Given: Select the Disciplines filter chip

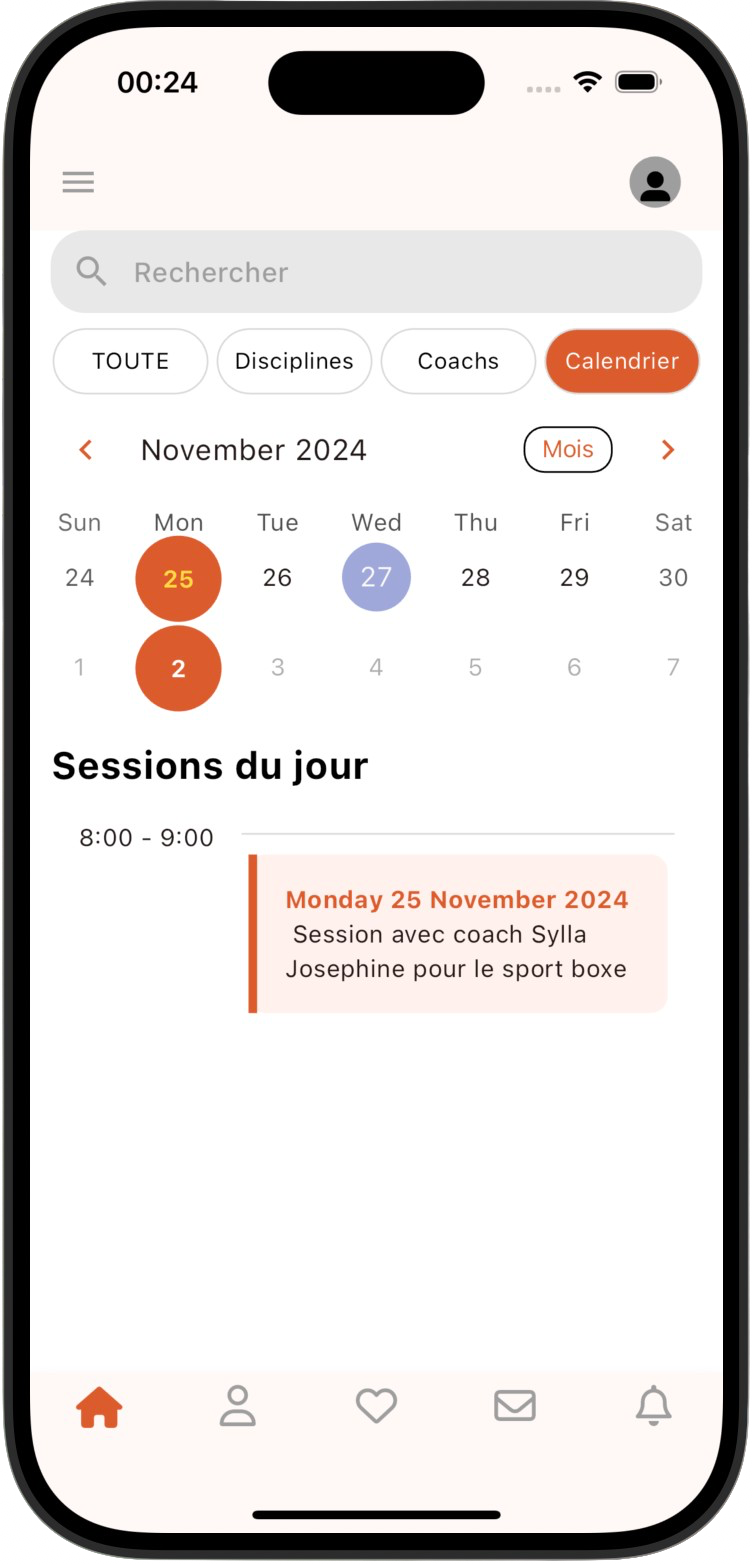Looking at the screenshot, I should click(x=294, y=361).
